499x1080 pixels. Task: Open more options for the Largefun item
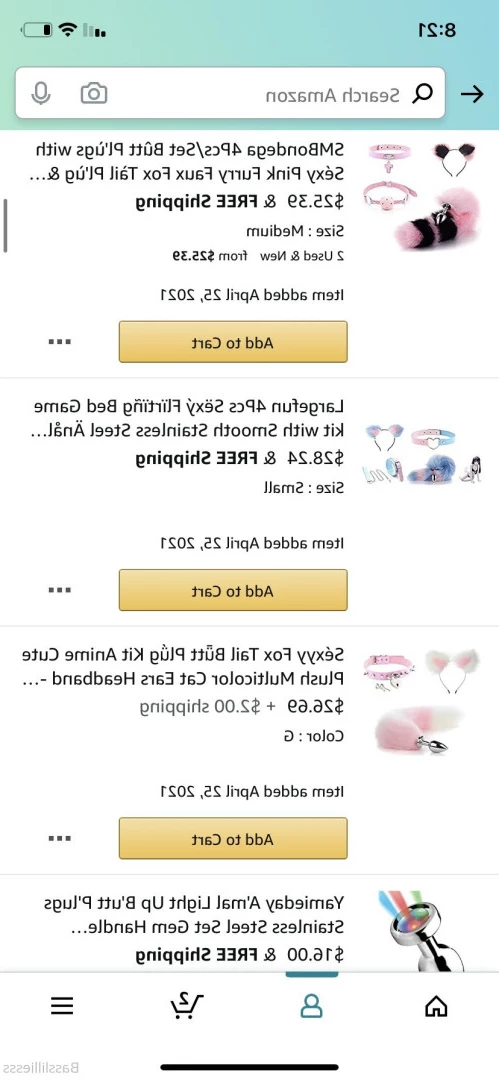click(59, 590)
